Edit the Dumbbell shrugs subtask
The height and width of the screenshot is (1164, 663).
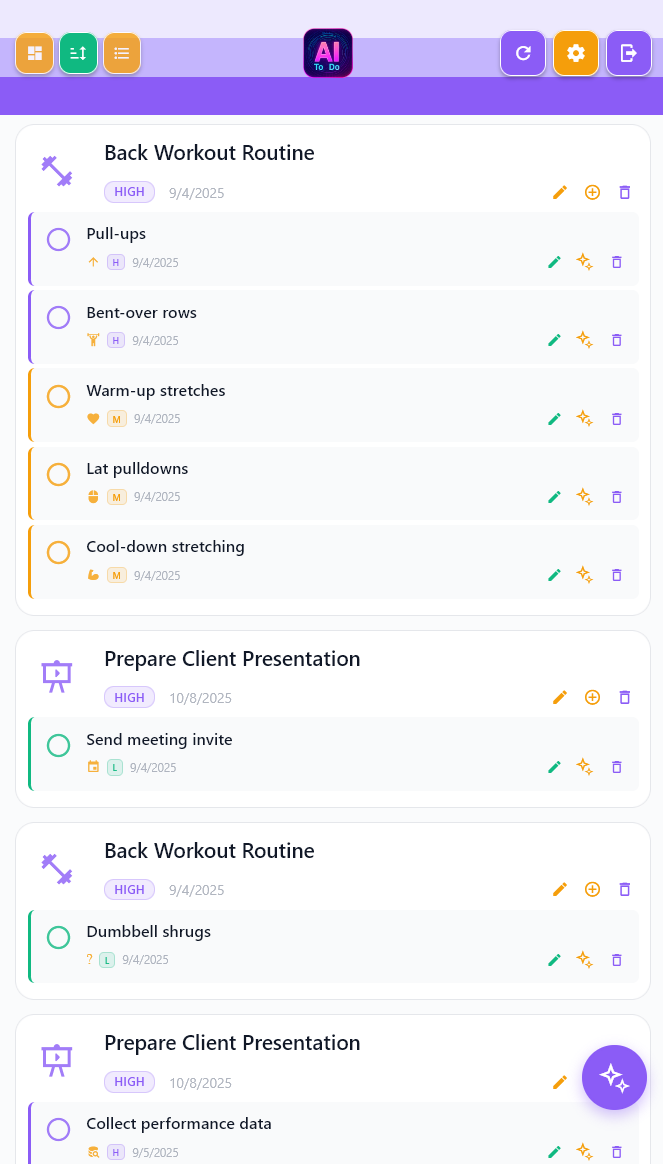555,960
